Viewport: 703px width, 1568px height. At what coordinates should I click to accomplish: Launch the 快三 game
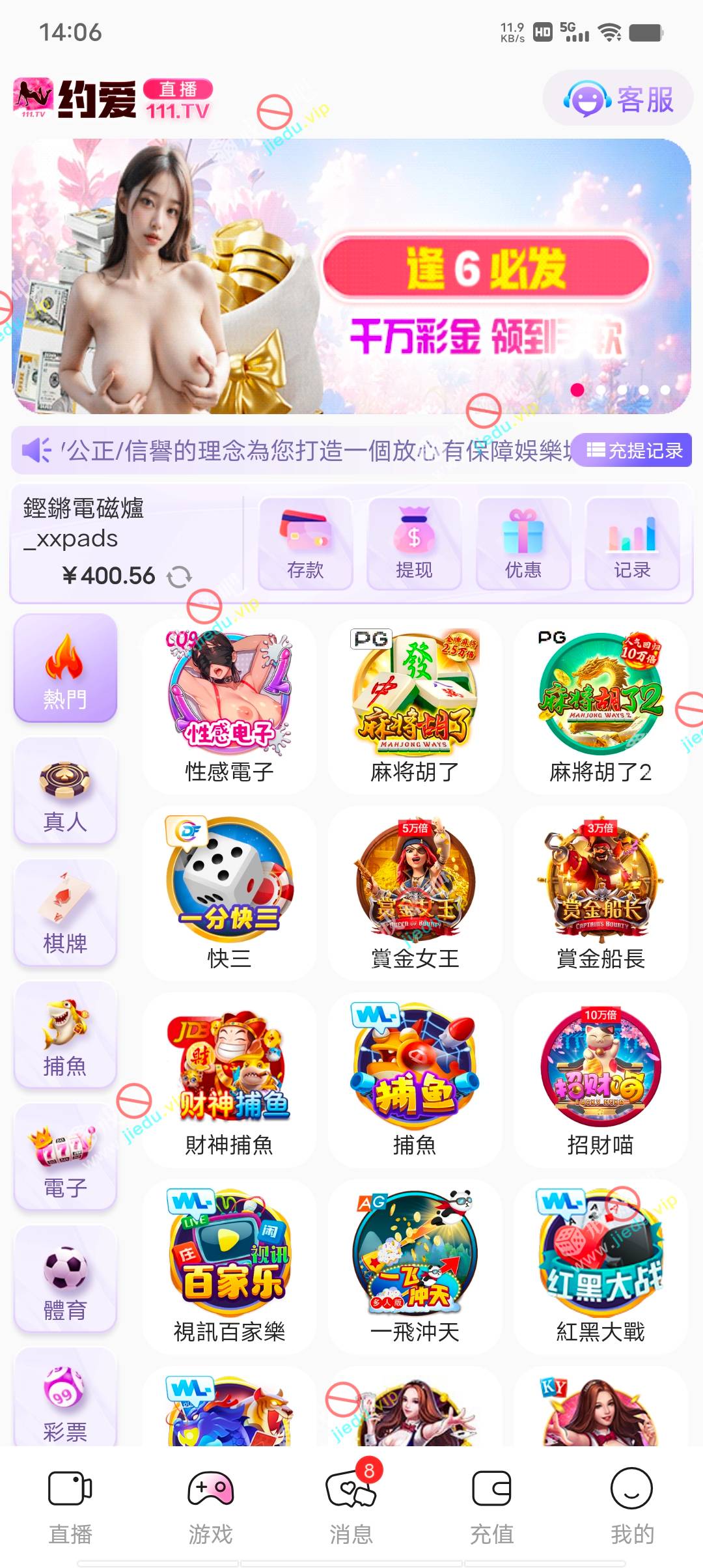click(x=229, y=893)
